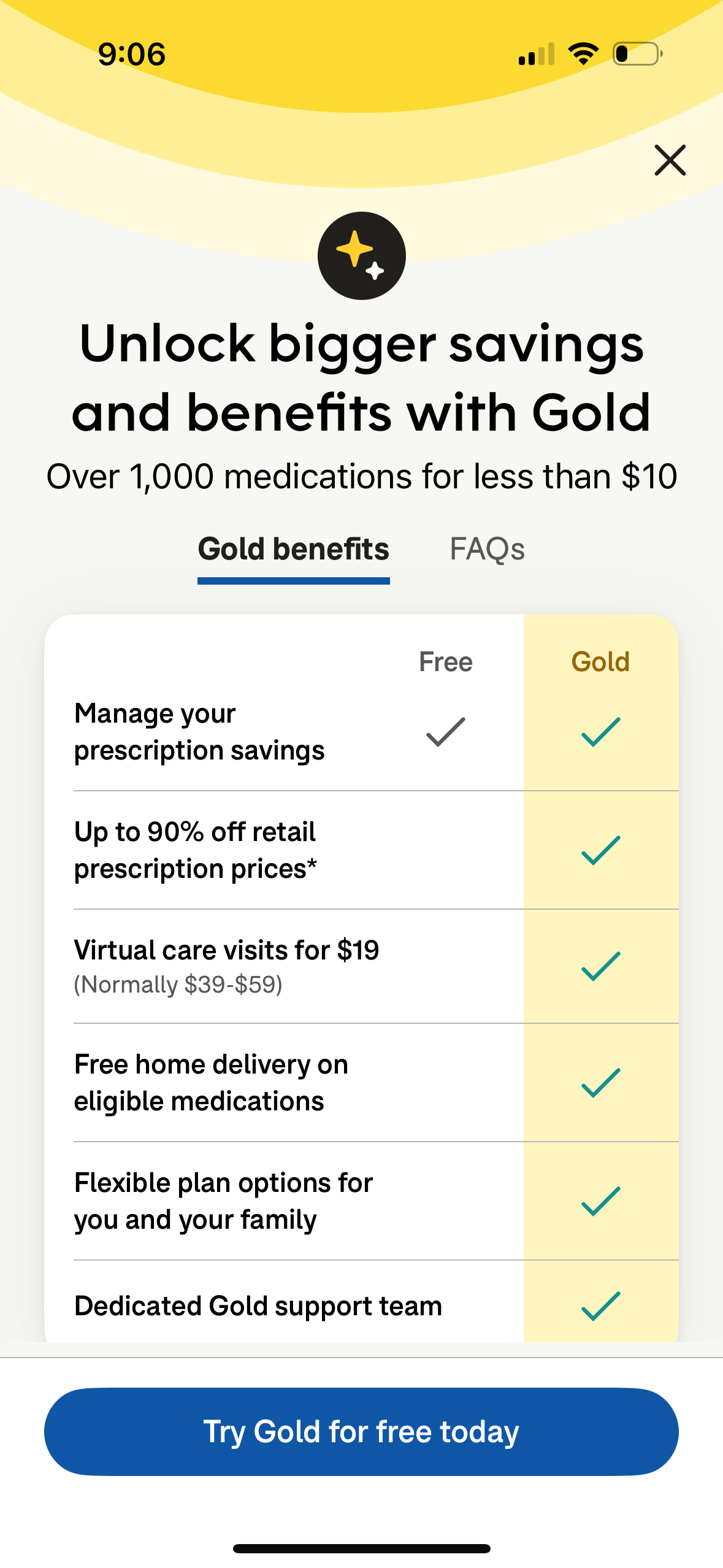Select the Gold benefits tab
The width and height of the screenshot is (723, 1568).
(x=293, y=548)
